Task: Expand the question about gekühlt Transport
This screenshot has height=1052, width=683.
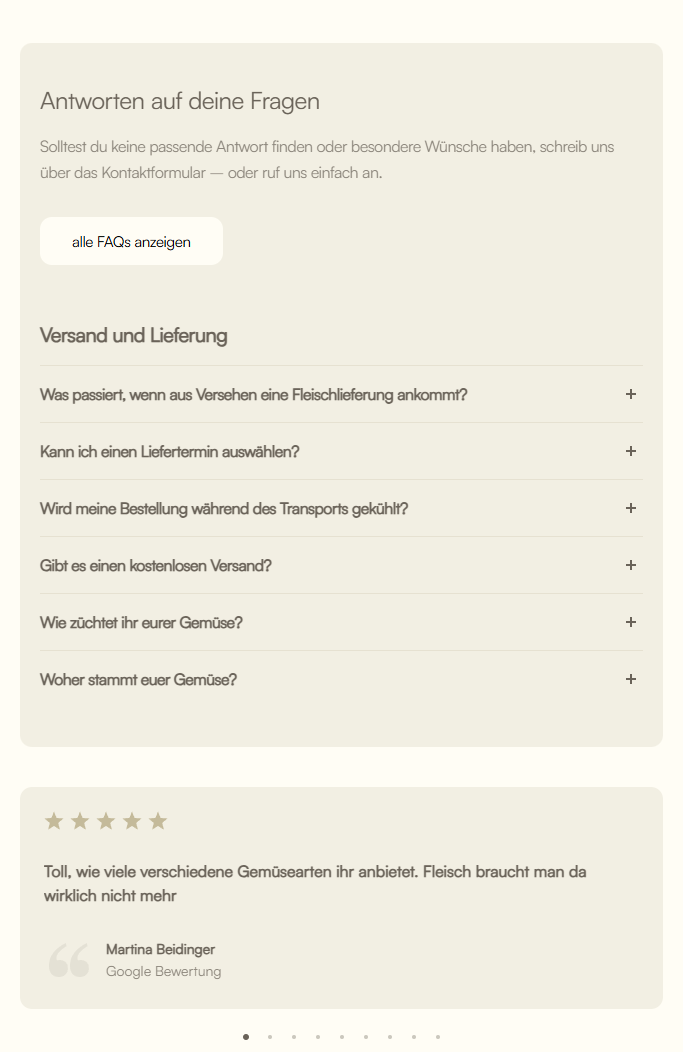Action: (x=630, y=508)
